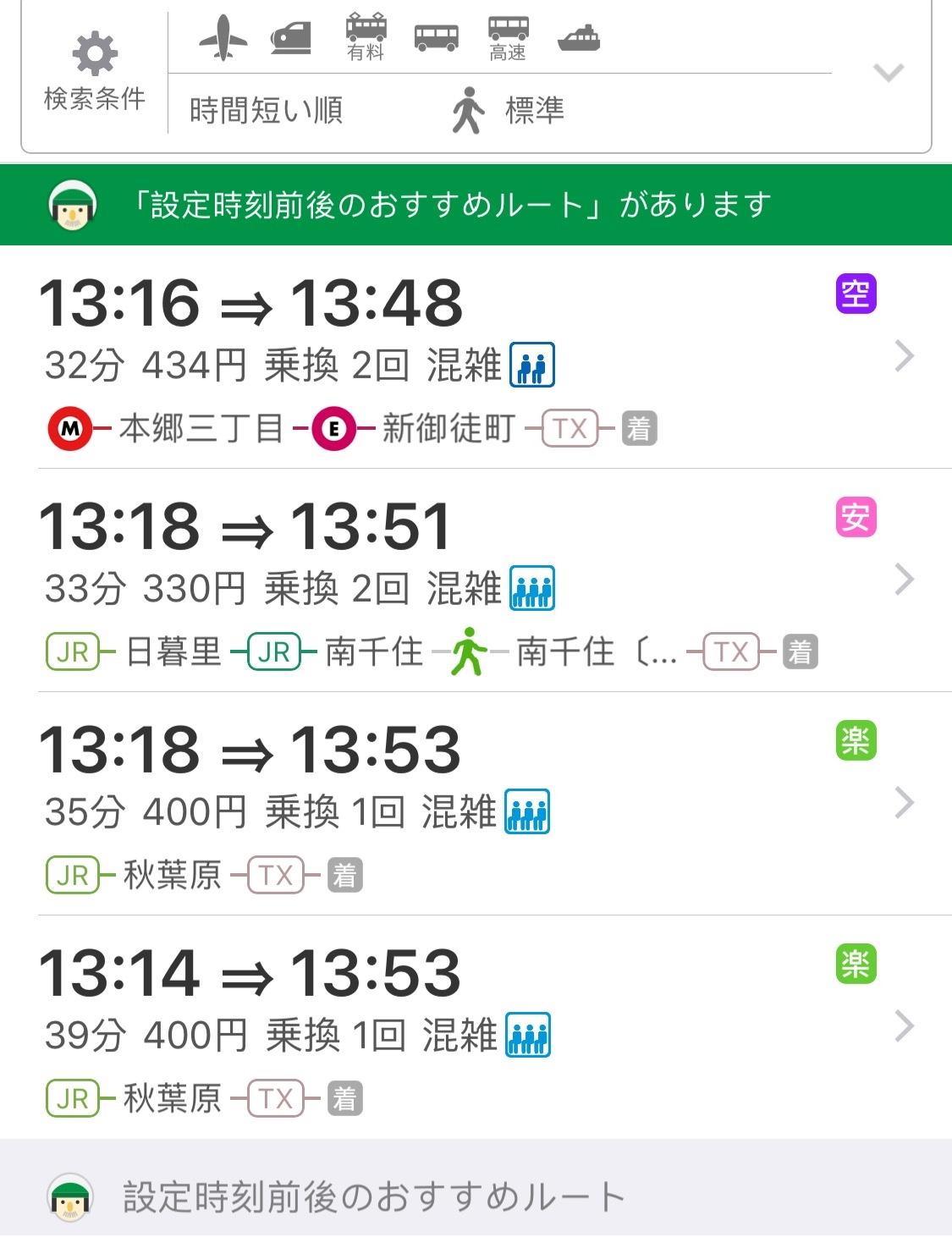Viewport: 952px width, 1237px height.
Task: Expand the search conditions chevron
Action: pos(888,73)
